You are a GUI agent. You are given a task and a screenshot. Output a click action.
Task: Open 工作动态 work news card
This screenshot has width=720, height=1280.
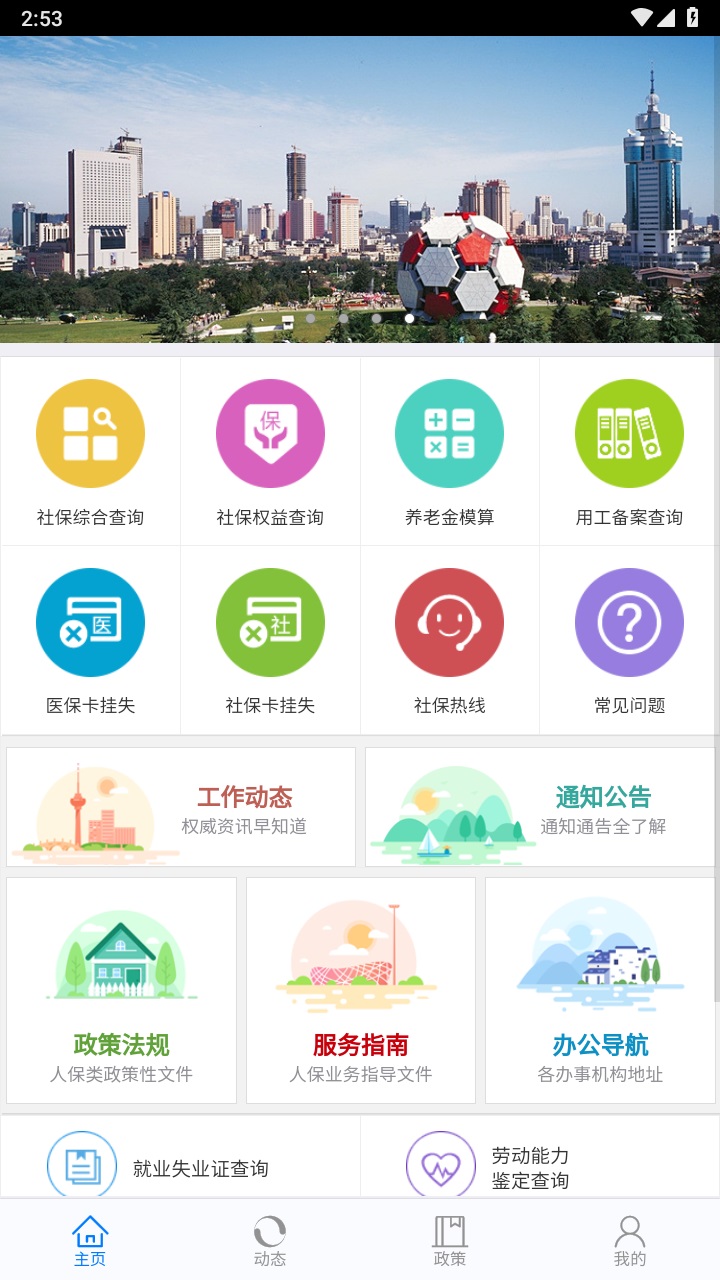(180, 806)
